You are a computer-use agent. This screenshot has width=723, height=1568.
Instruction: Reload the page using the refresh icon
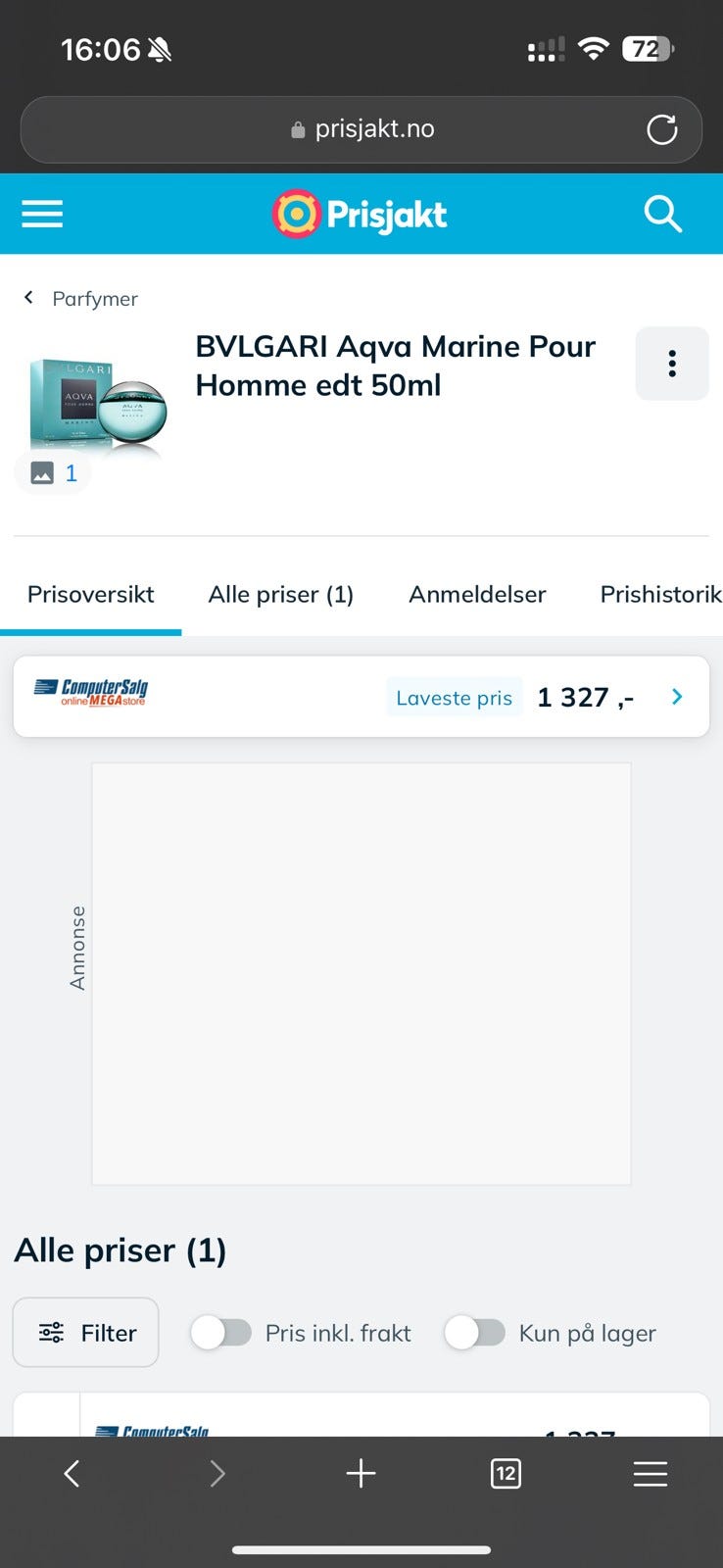(662, 128)
